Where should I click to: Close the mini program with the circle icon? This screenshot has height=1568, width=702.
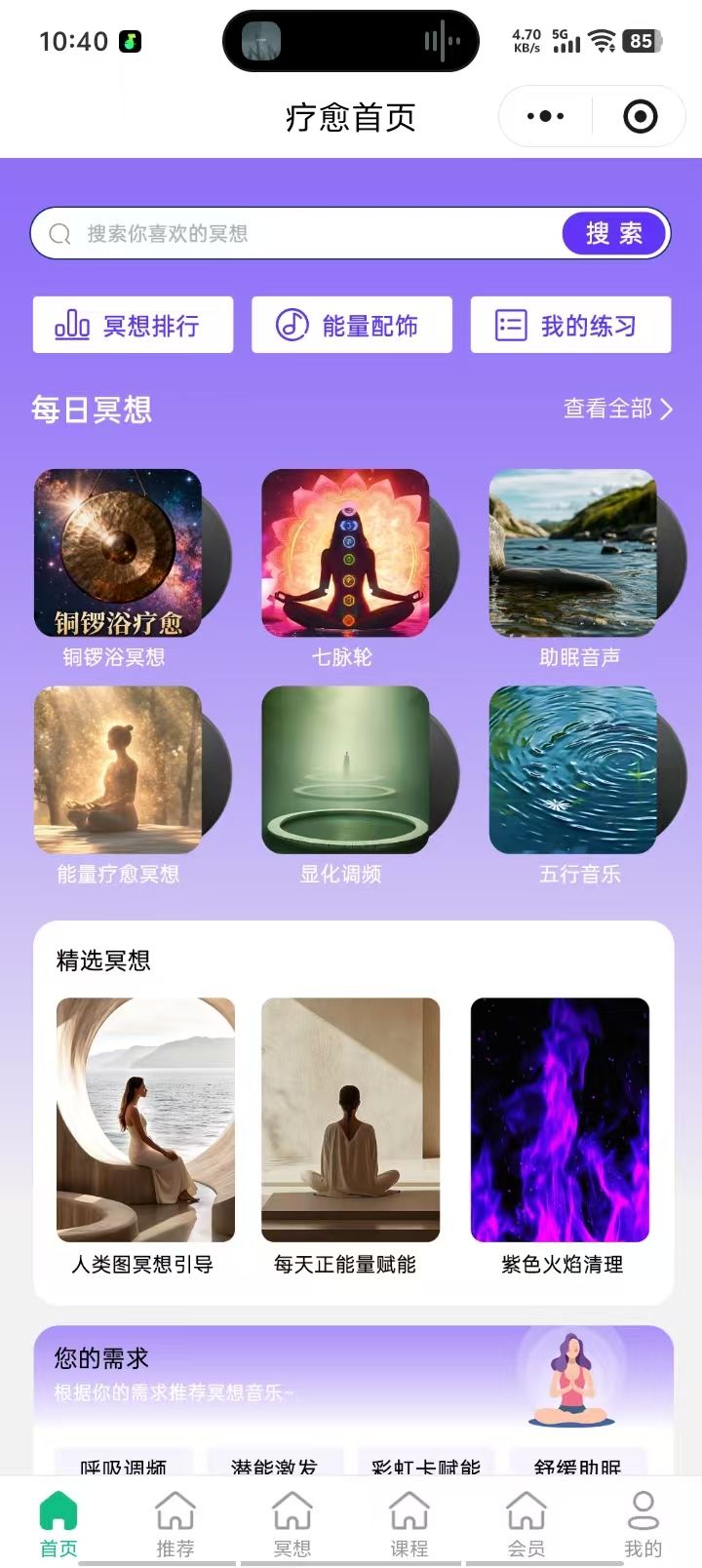tap(640, 117)
